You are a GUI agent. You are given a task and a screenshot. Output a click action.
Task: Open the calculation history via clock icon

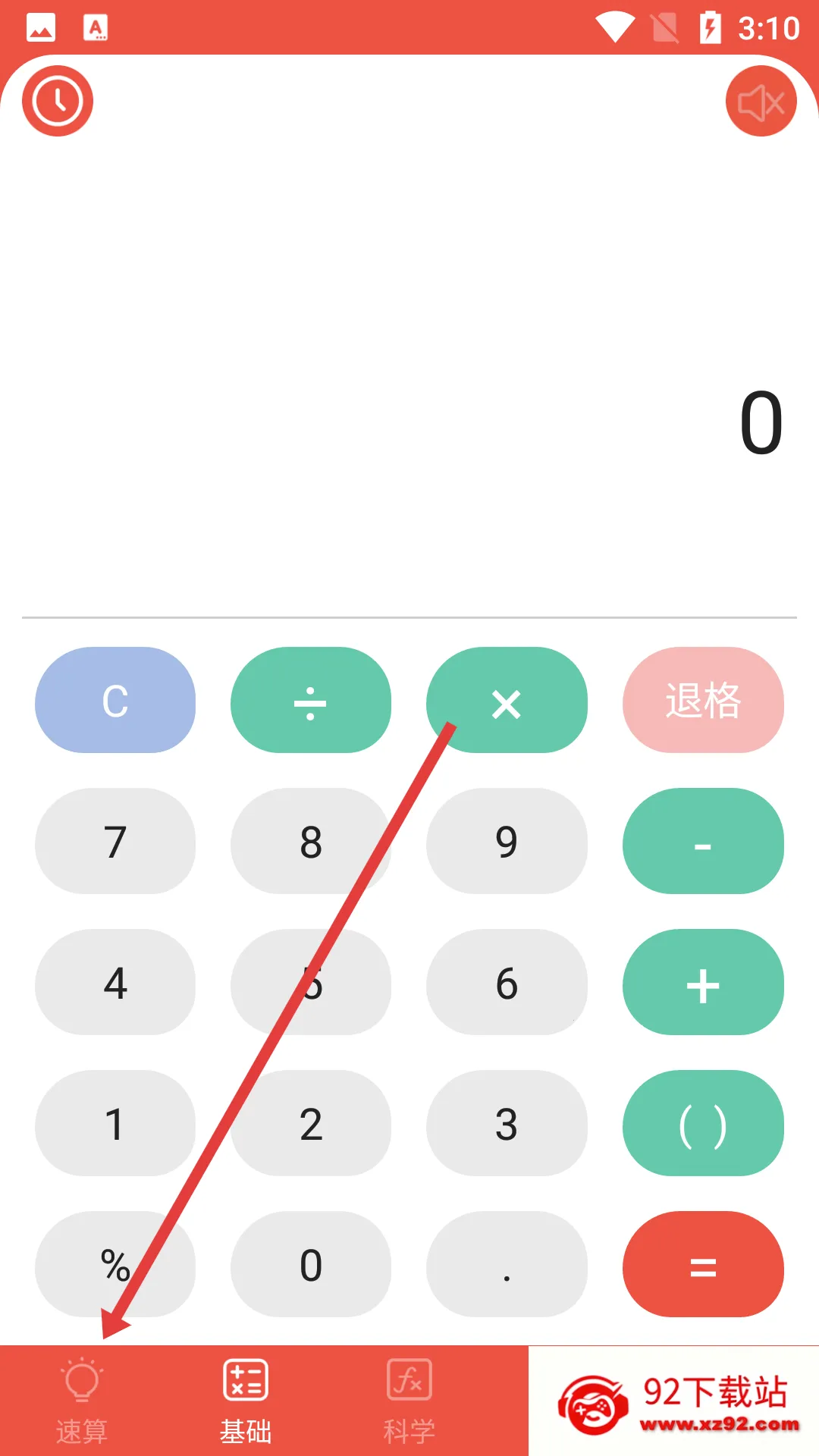tap(58, 101)
